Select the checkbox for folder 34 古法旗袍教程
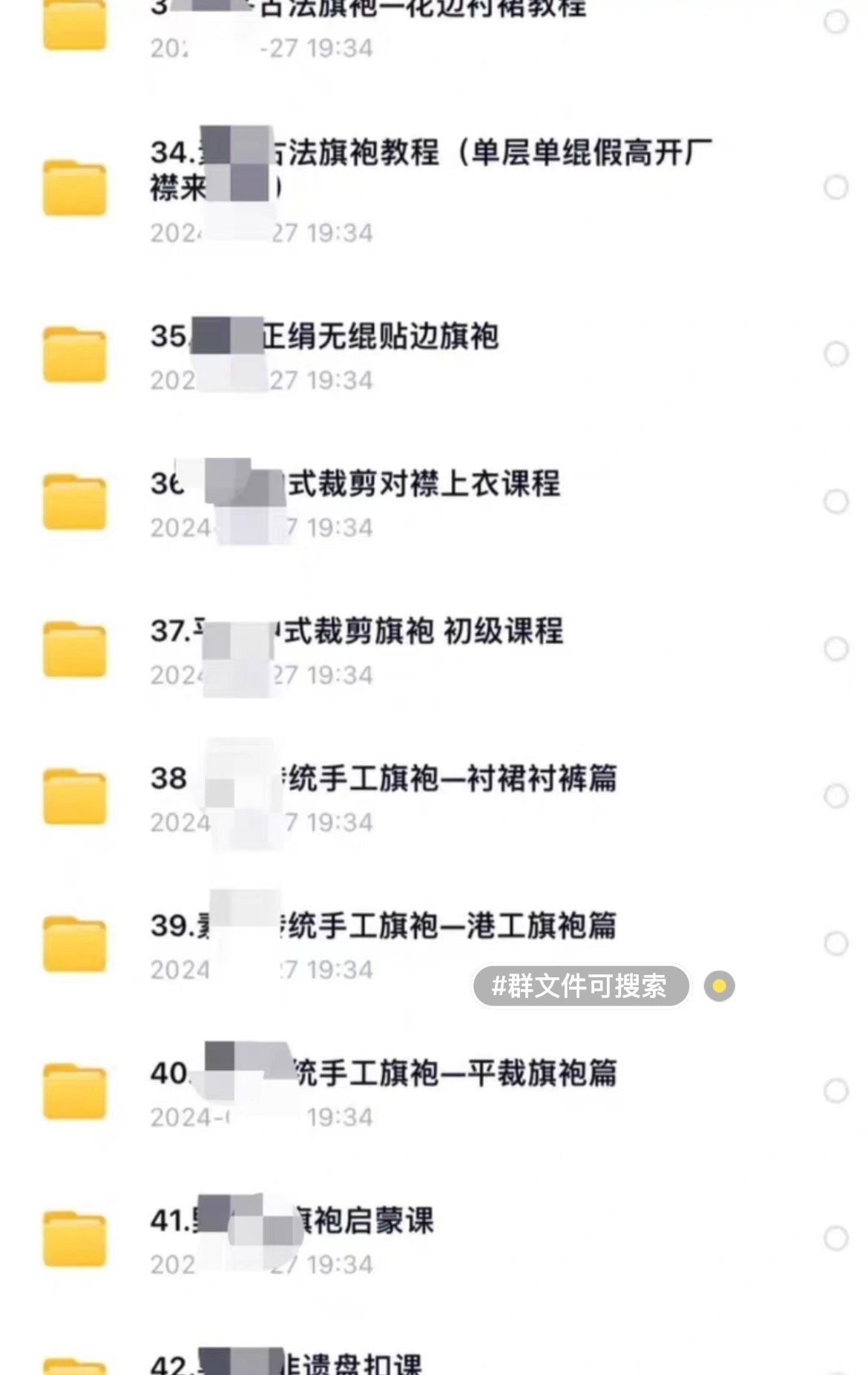The width and height of the screenshot is (868, 1375). (836, 187)
